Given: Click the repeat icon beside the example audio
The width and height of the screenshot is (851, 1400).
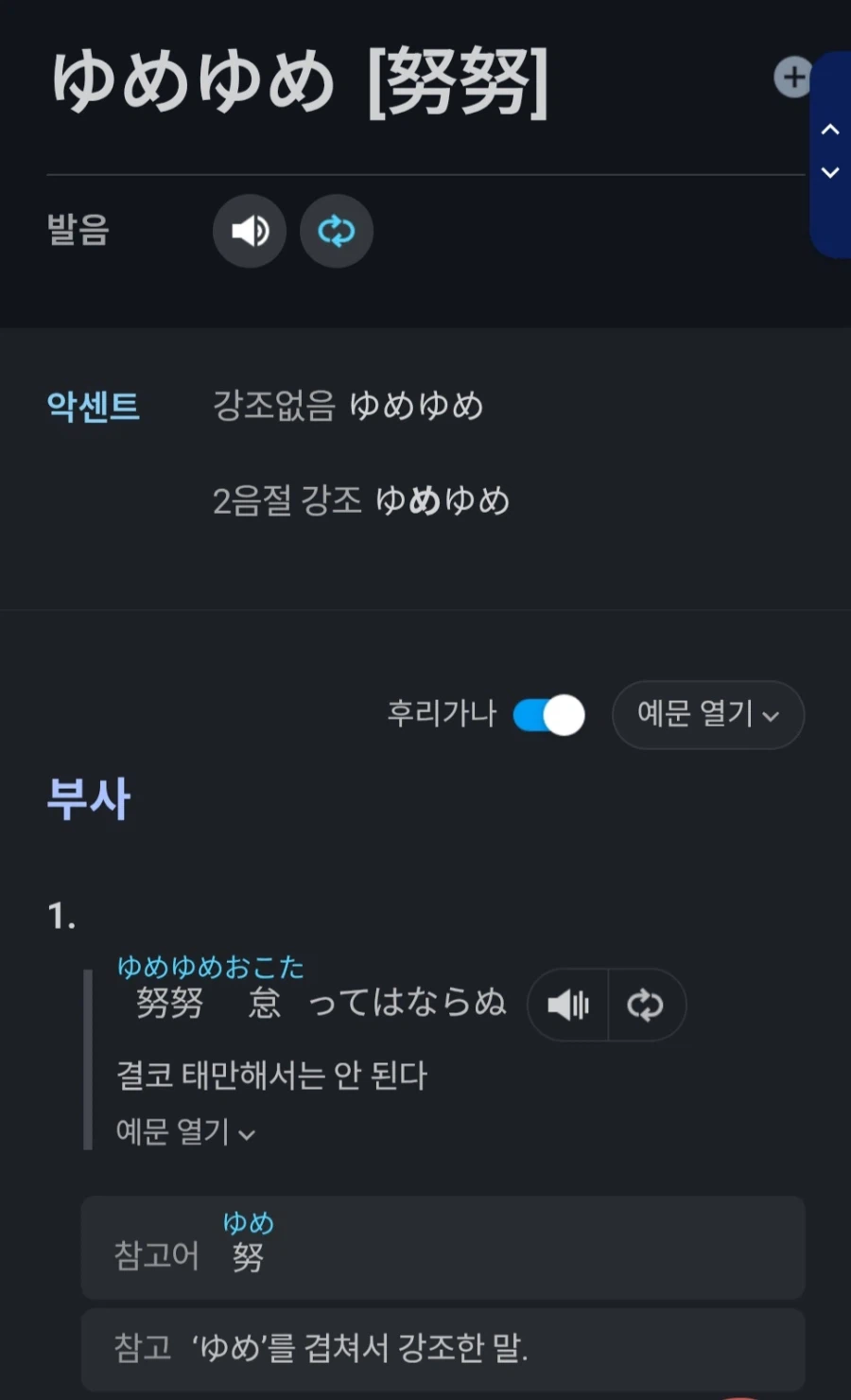Looking at the screenshot, I should pyautogui.click(x=647, y=1005).
